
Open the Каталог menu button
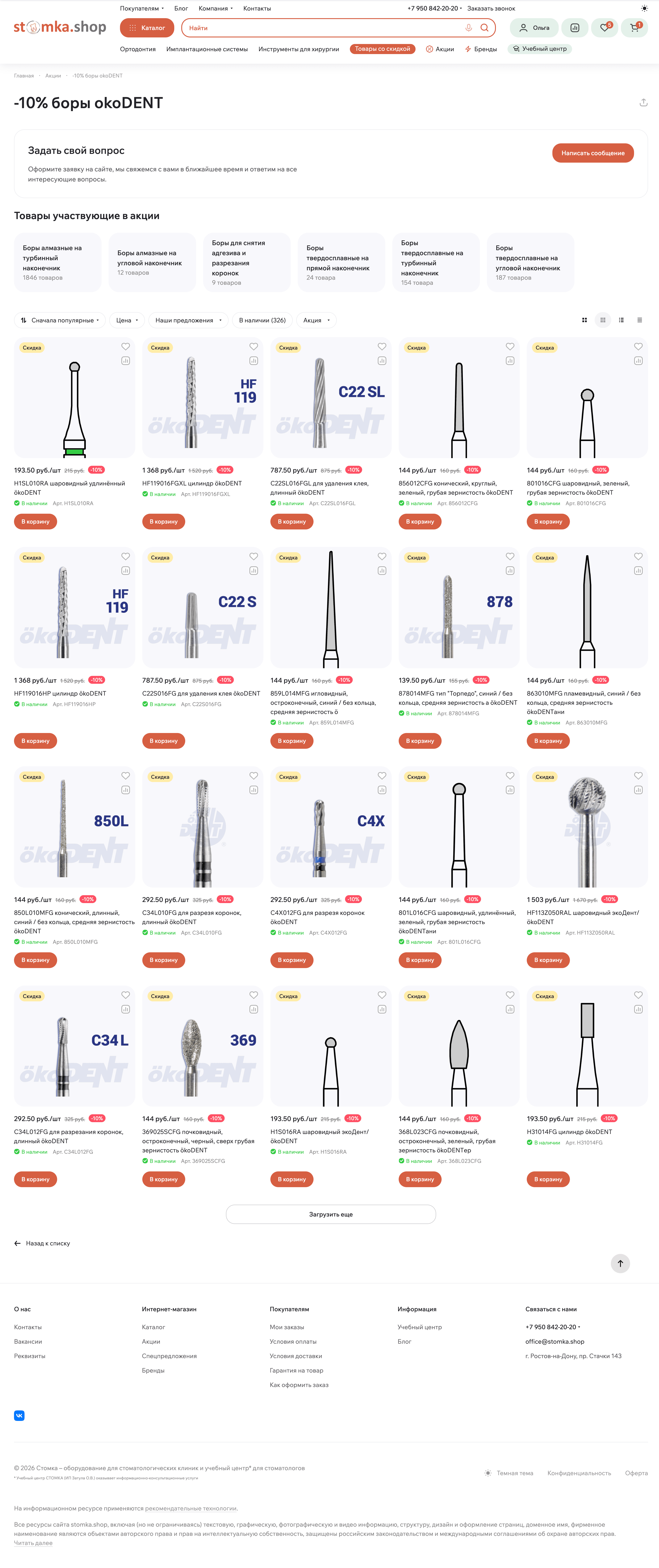point(147,28)
